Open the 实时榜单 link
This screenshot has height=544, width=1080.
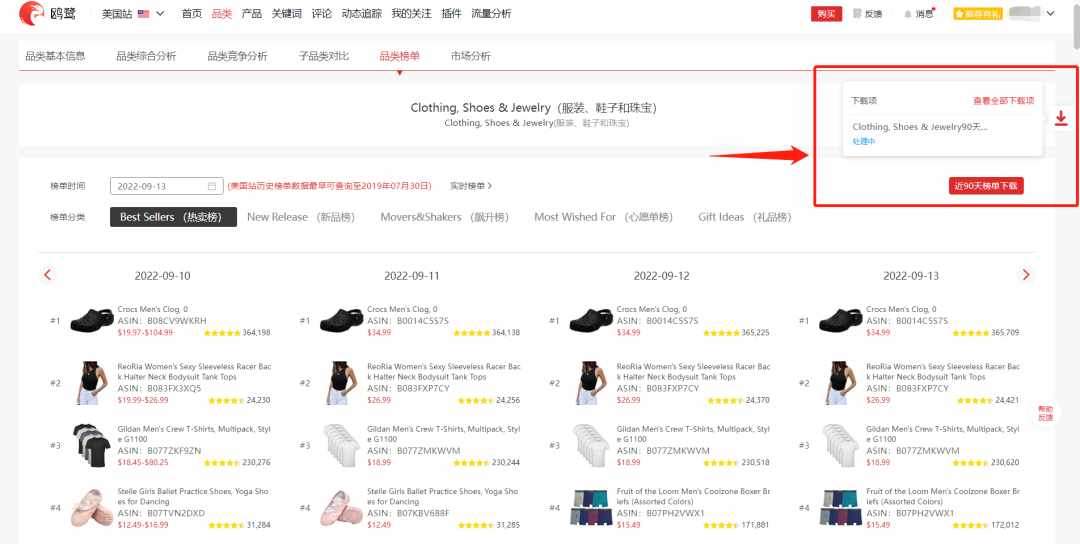point(470,186)
